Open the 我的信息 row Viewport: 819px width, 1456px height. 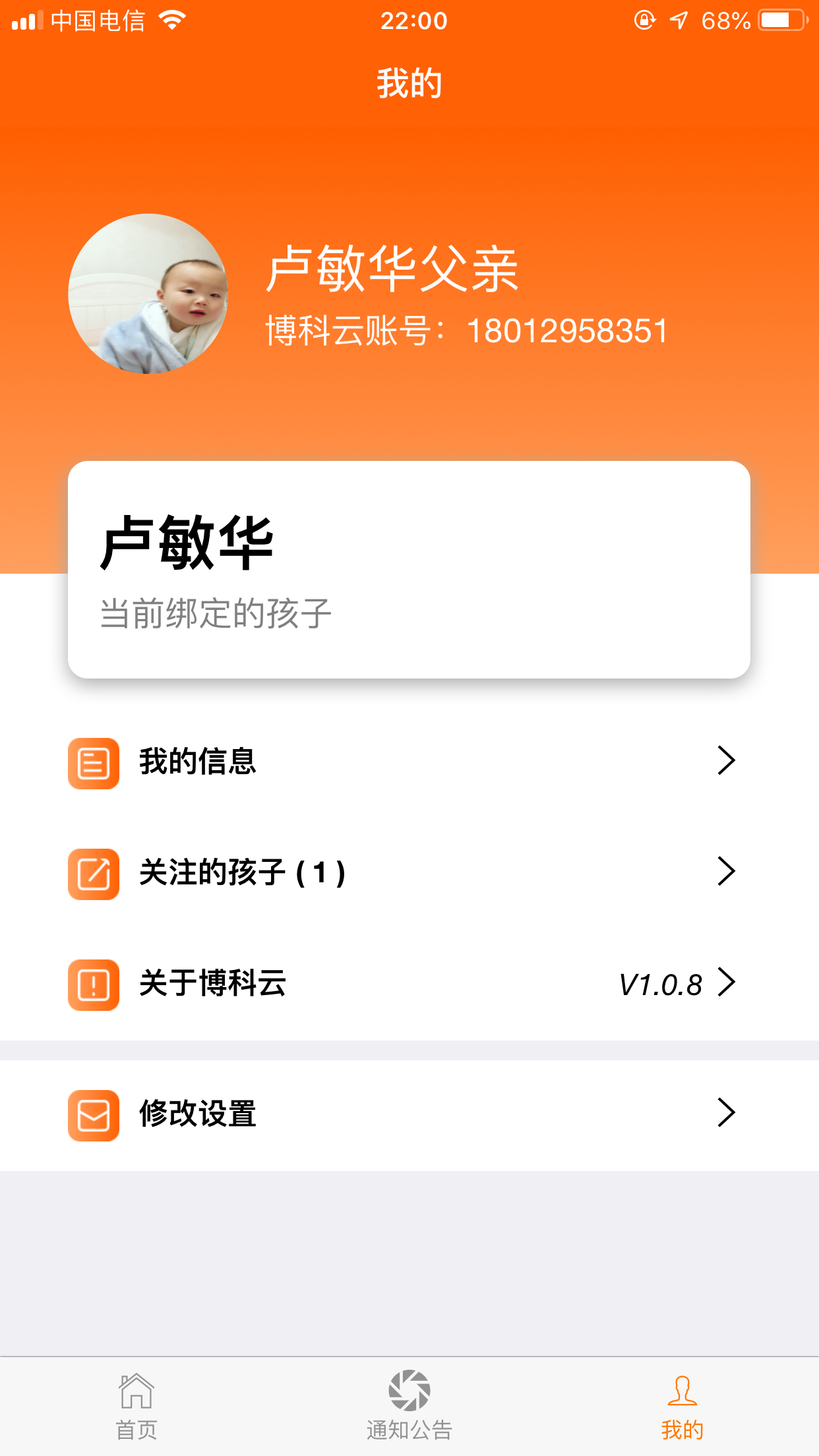(x=409, y=762)
